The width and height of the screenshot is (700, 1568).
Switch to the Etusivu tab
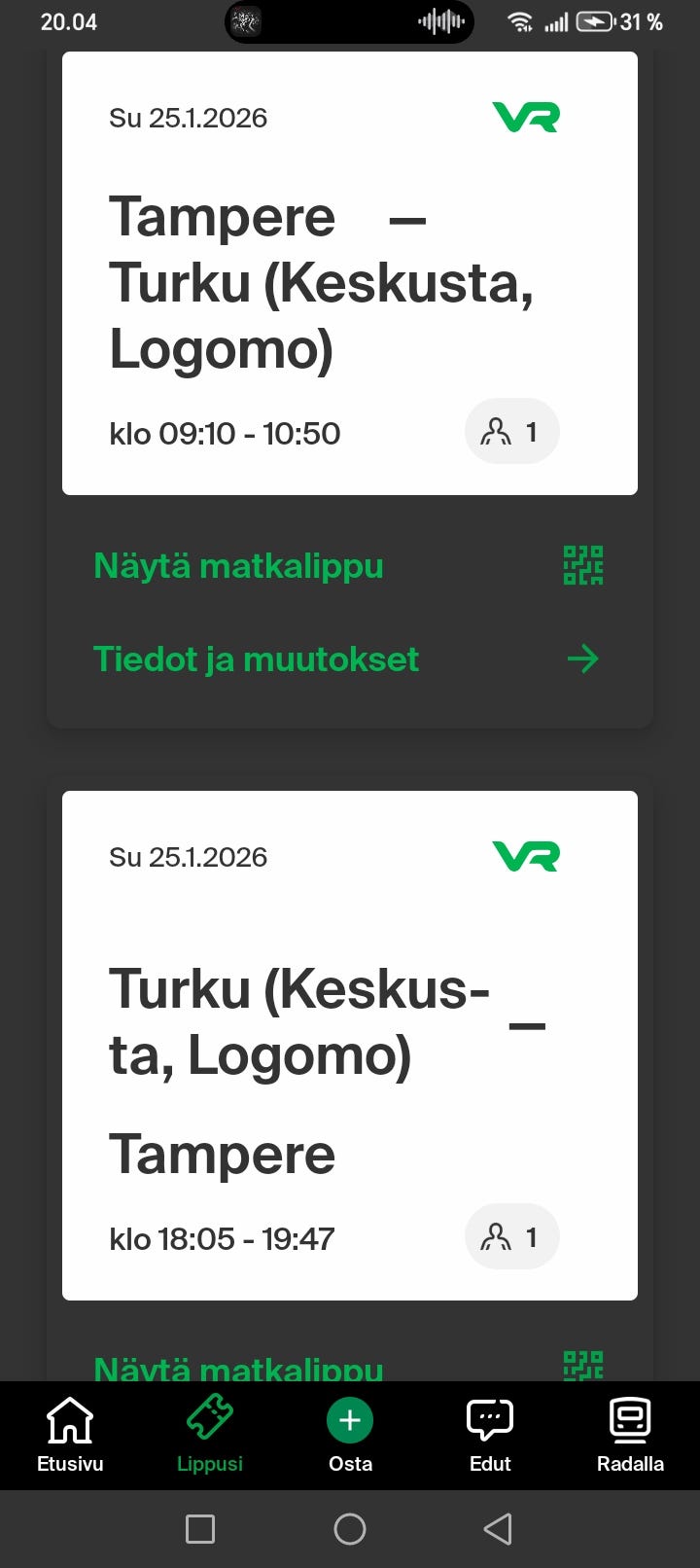[69, 1435]
